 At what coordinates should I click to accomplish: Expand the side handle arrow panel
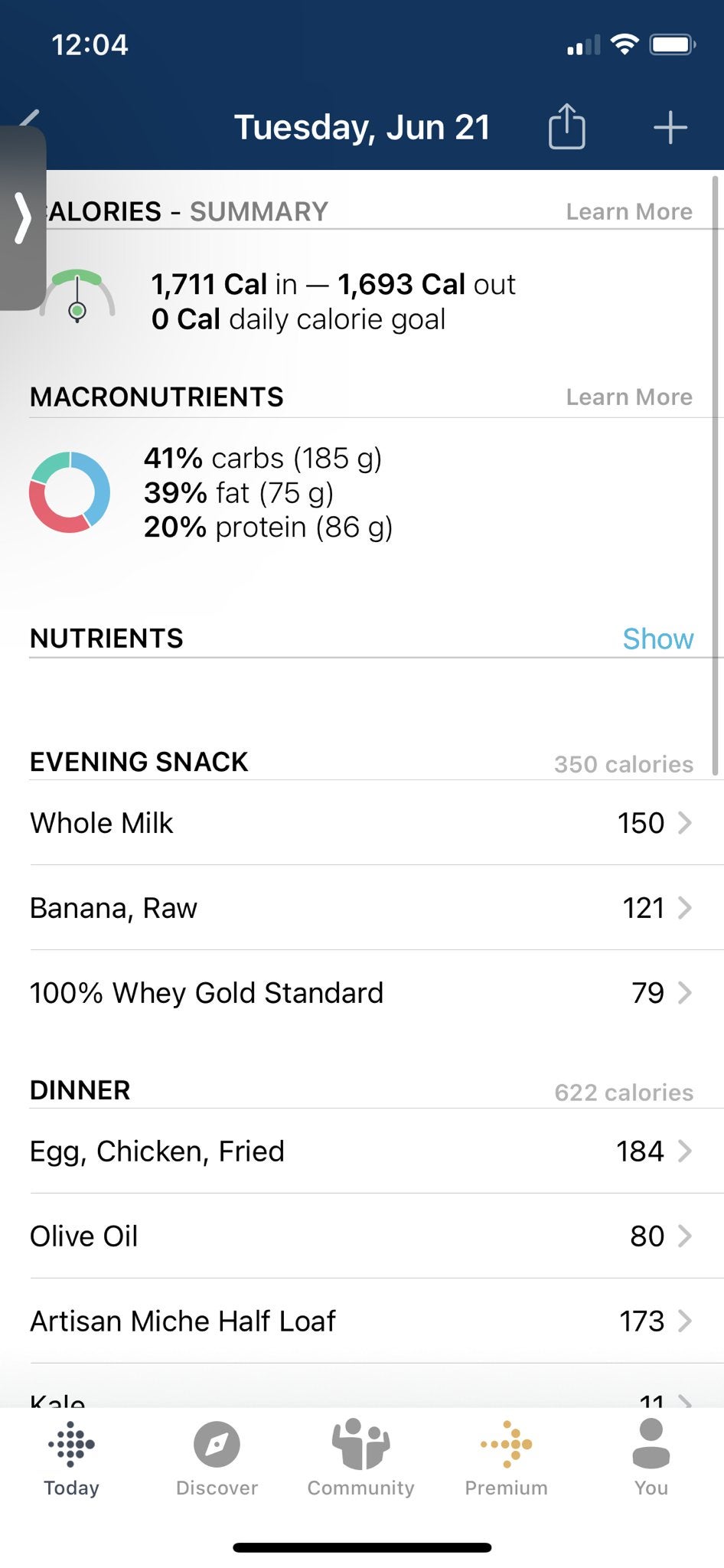pyautogui.click(x=23, y=218)
